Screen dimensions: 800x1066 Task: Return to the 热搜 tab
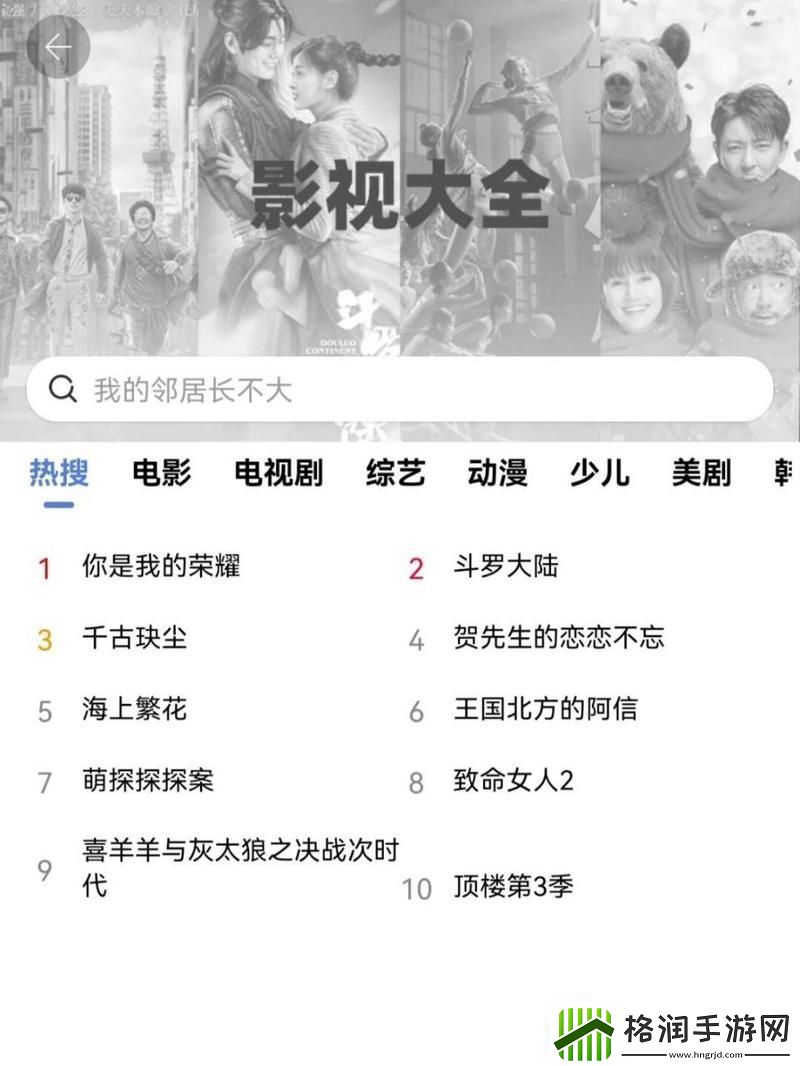(57, 475)
